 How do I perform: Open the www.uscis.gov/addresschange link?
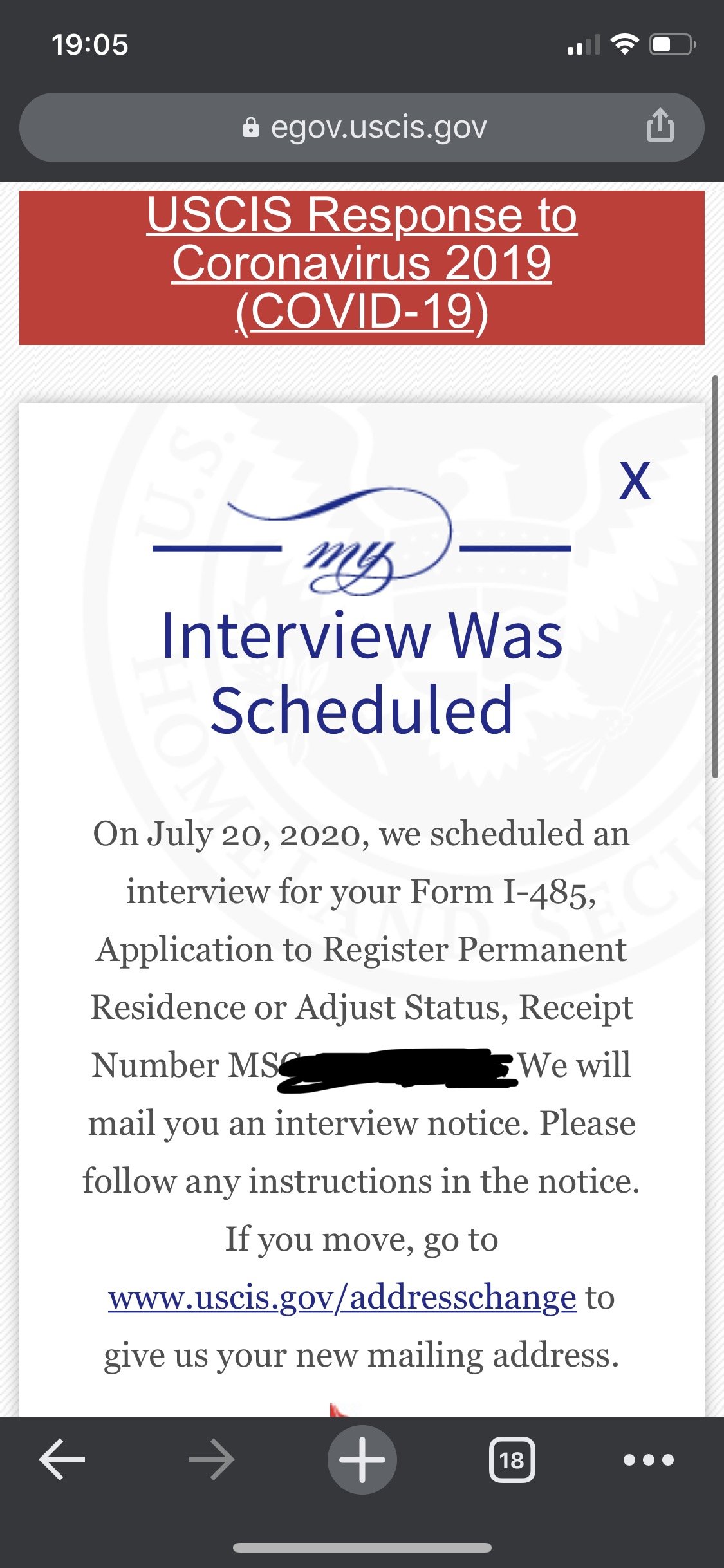(342, 1297)
